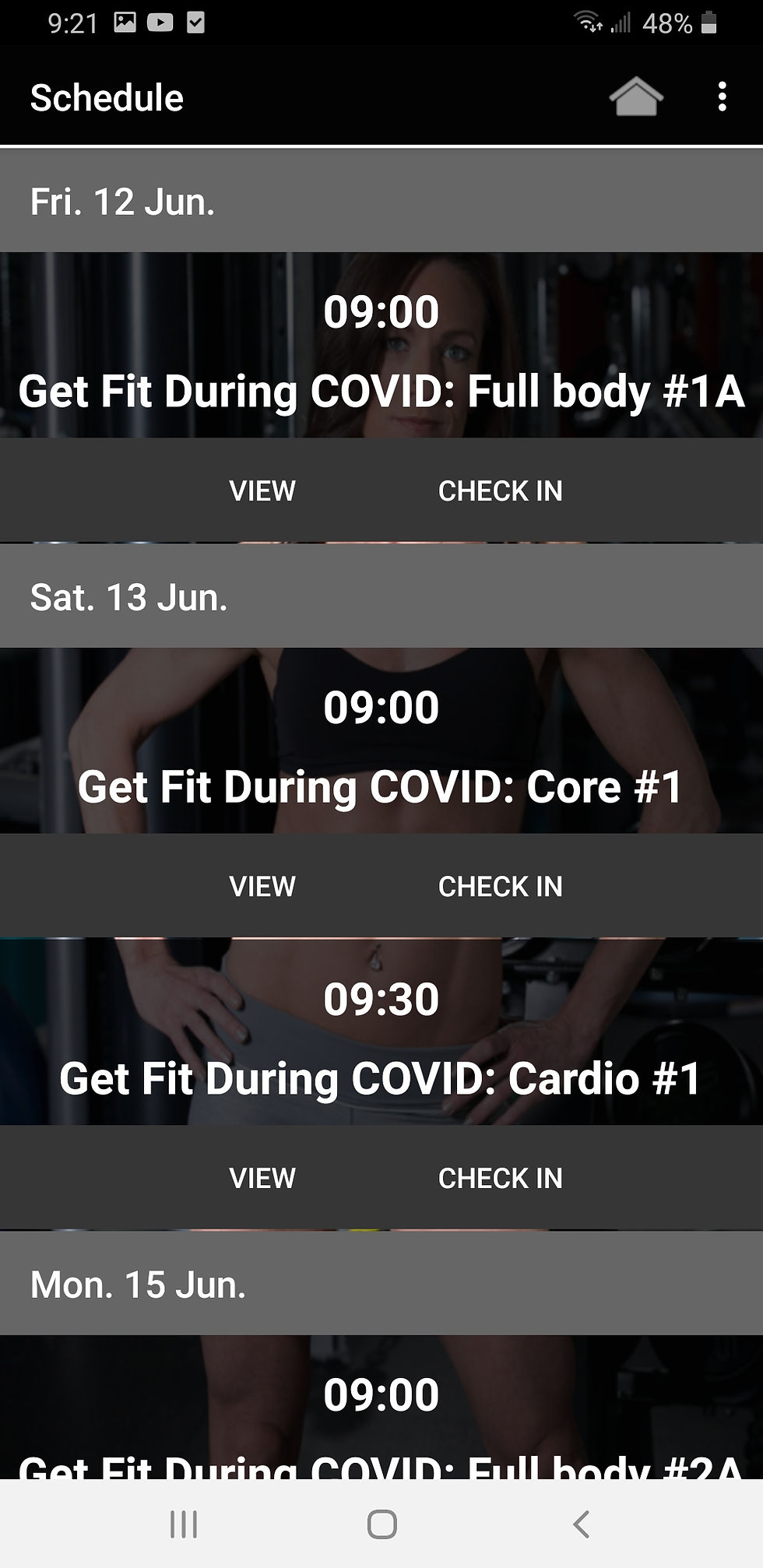View the Core #1 class details
The width and height of the screenshot is (763, 1568).
(x=262, y=886)
